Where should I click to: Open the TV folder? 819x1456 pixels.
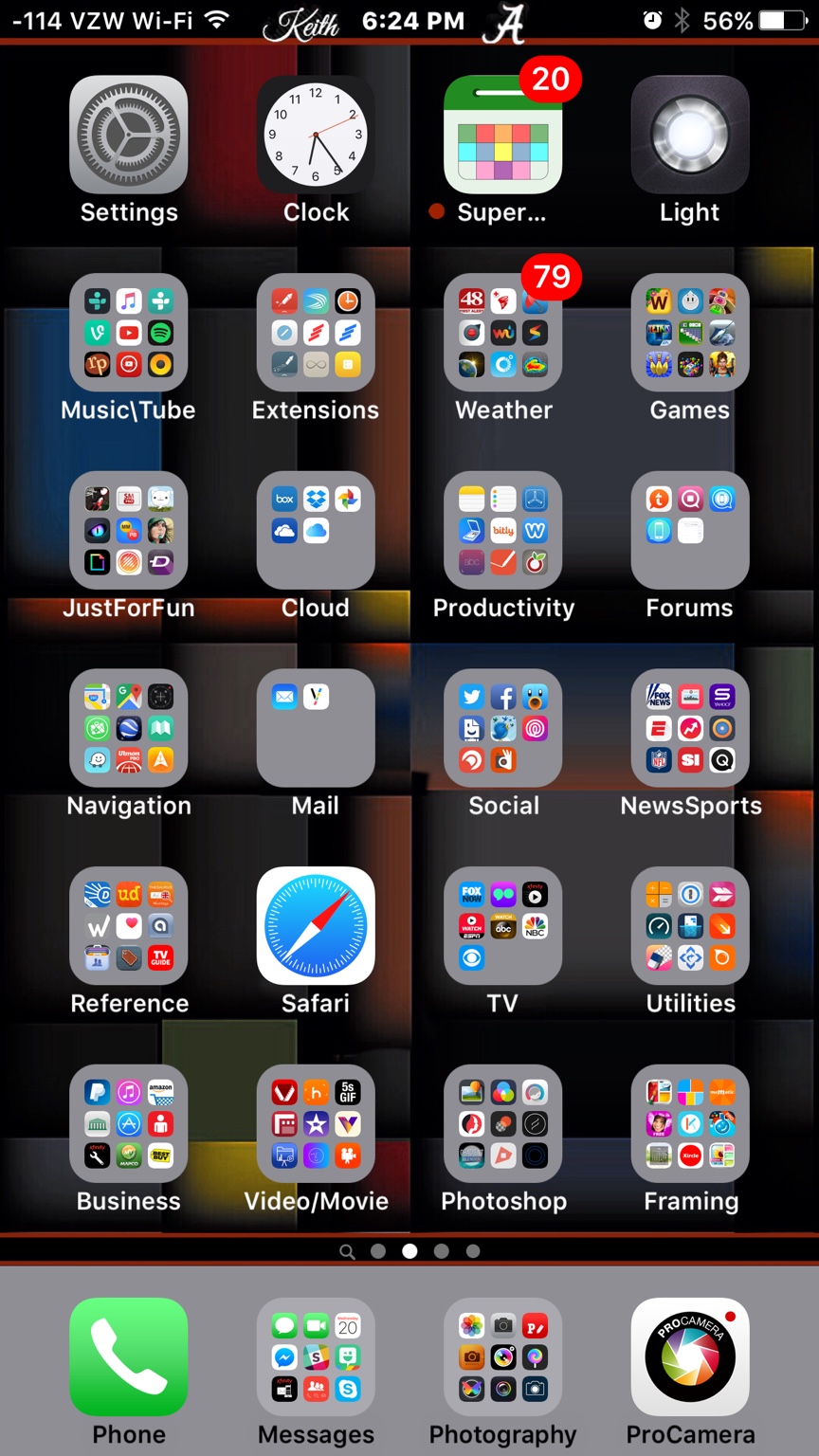pos(502,926)
